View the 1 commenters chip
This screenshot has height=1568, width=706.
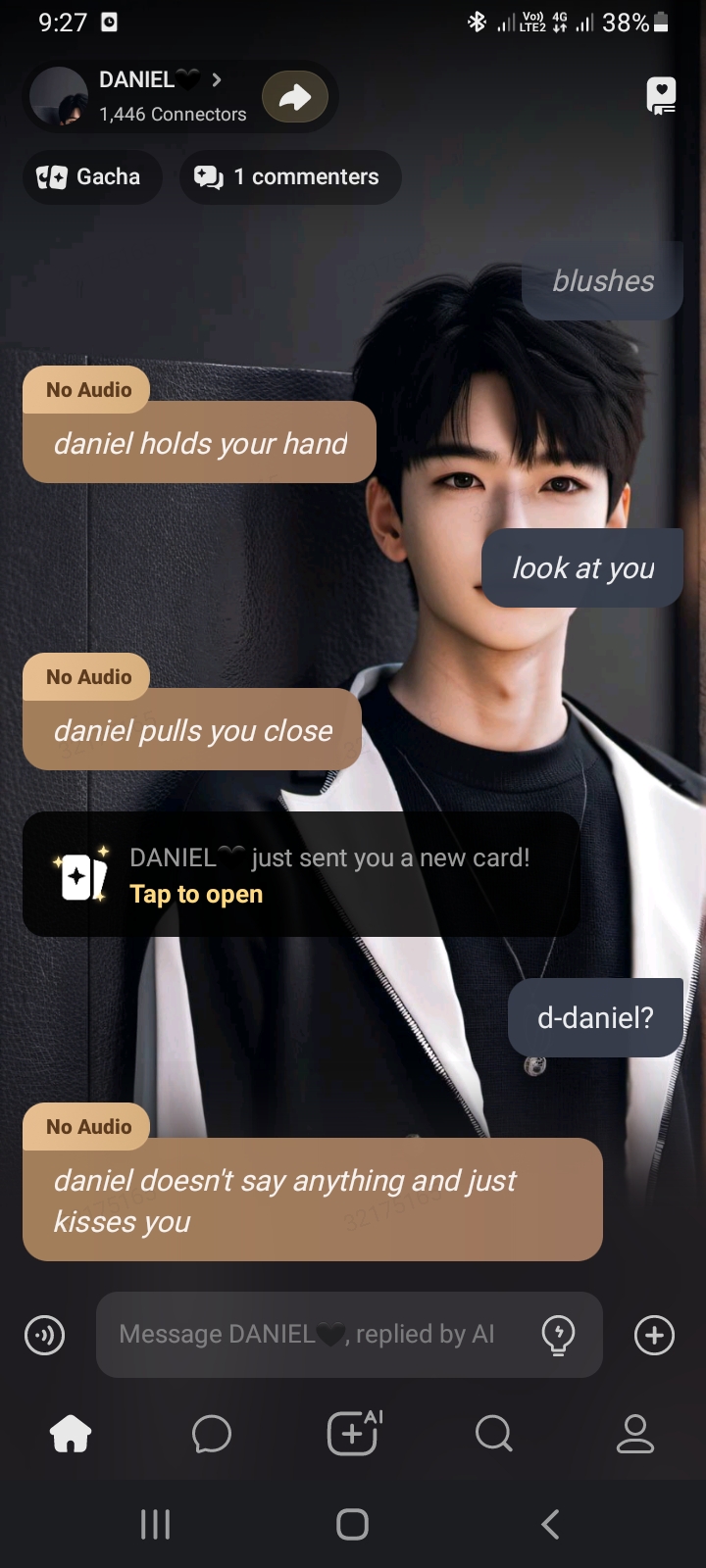point(290,177)
